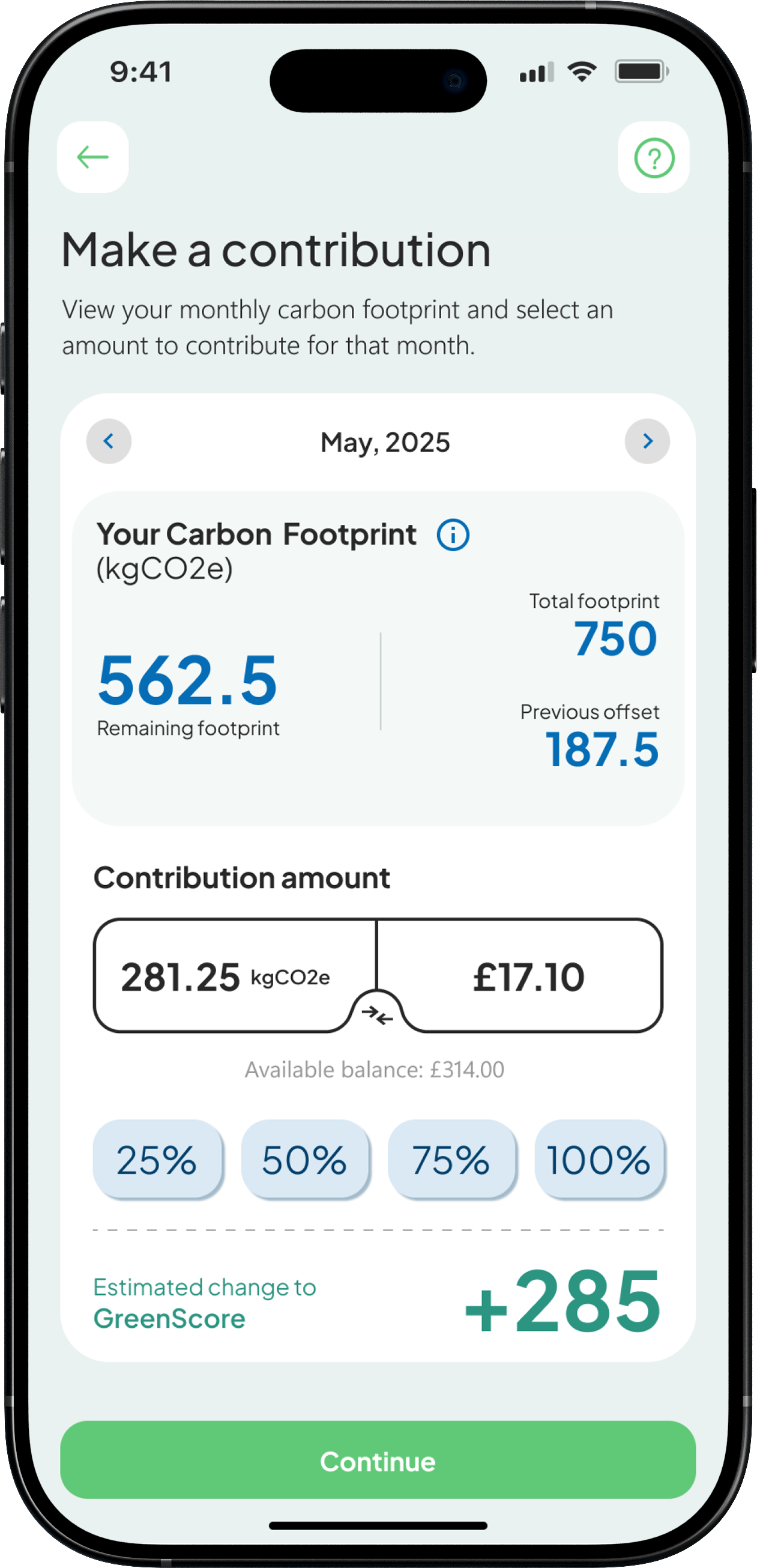Choose the 50% contribution chip
Image resolution: width=757 pixels, height=1568 pixels.
[x=304, y=1160]
